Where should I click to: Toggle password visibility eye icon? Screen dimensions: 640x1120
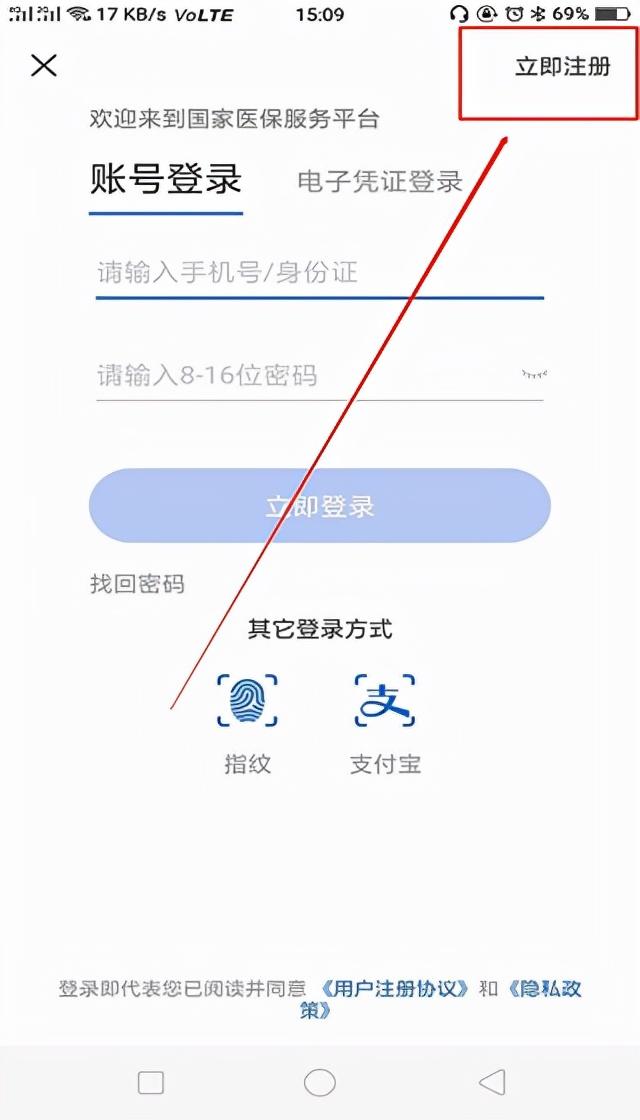[534, 374]
